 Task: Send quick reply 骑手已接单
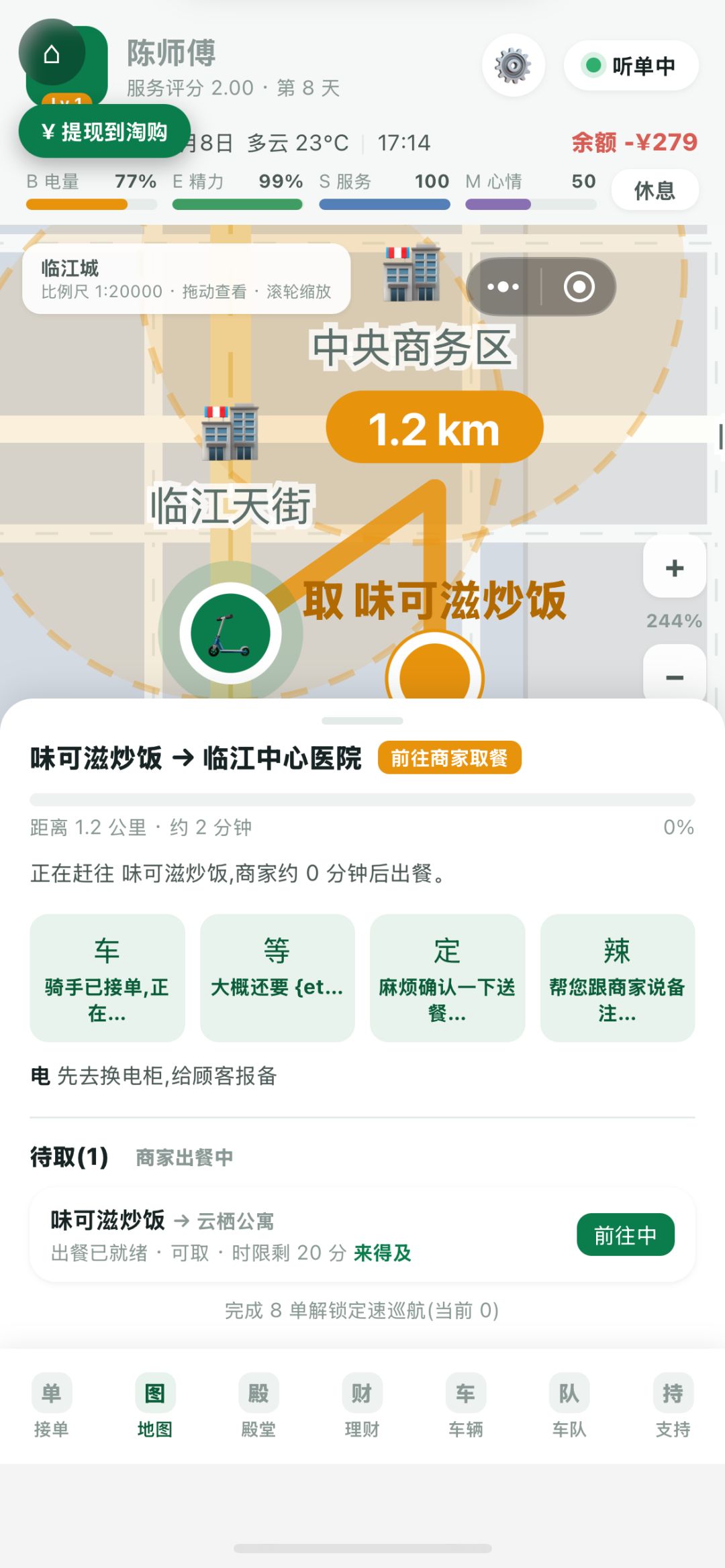click(x=107, y=978)
